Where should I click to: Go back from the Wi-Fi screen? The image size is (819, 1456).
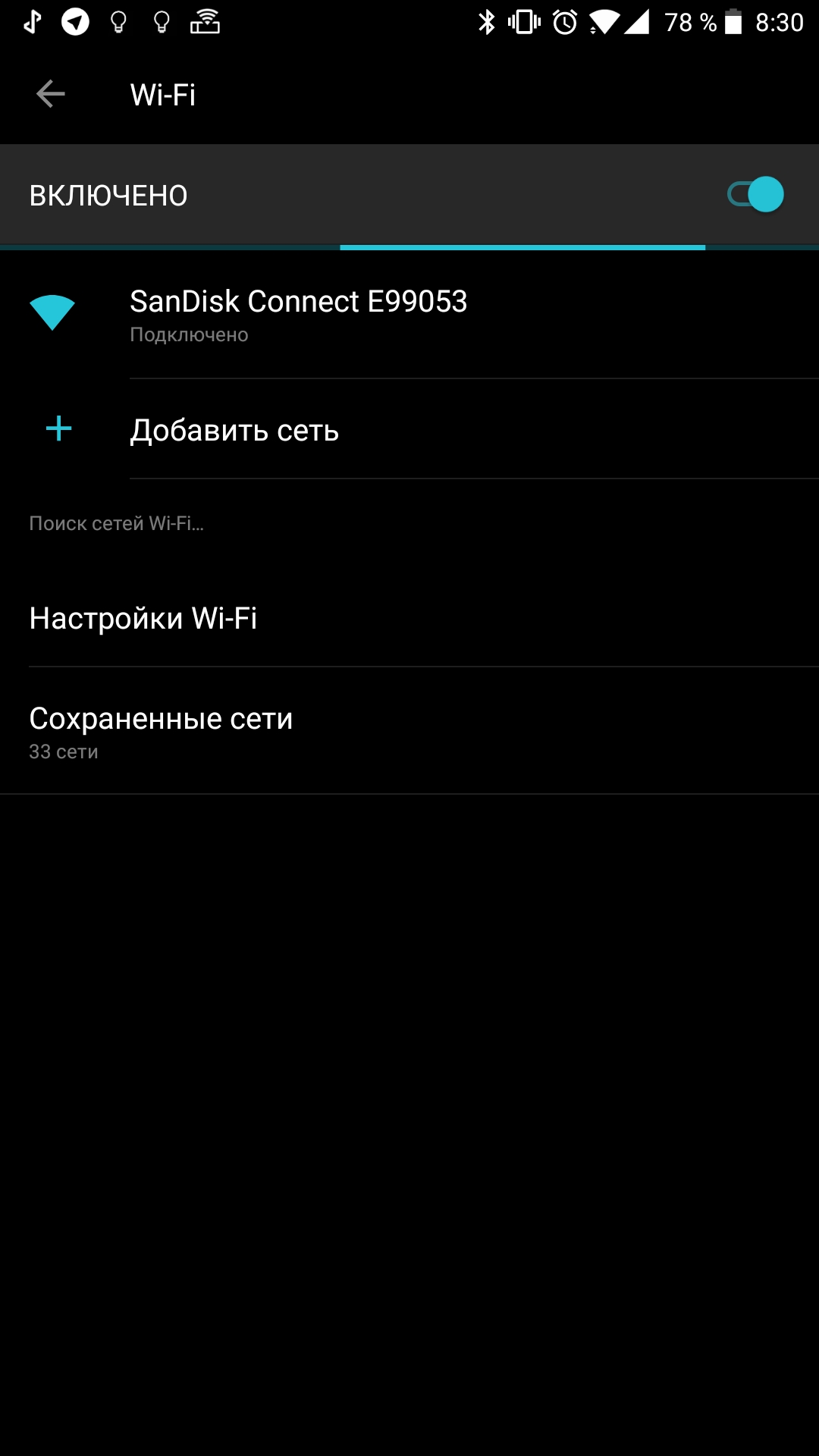tap(50, 94)
